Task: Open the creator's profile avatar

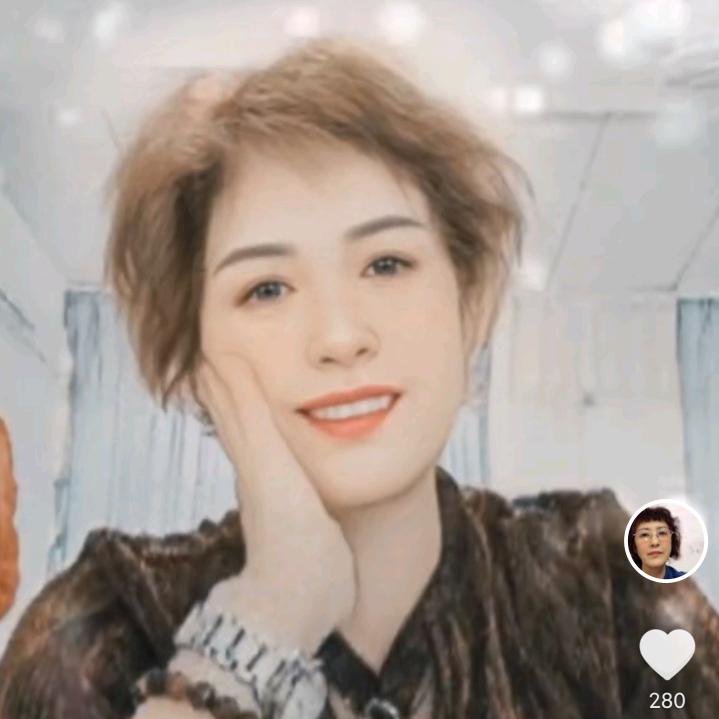Action: pyautogui.click(x=665, y=541)
